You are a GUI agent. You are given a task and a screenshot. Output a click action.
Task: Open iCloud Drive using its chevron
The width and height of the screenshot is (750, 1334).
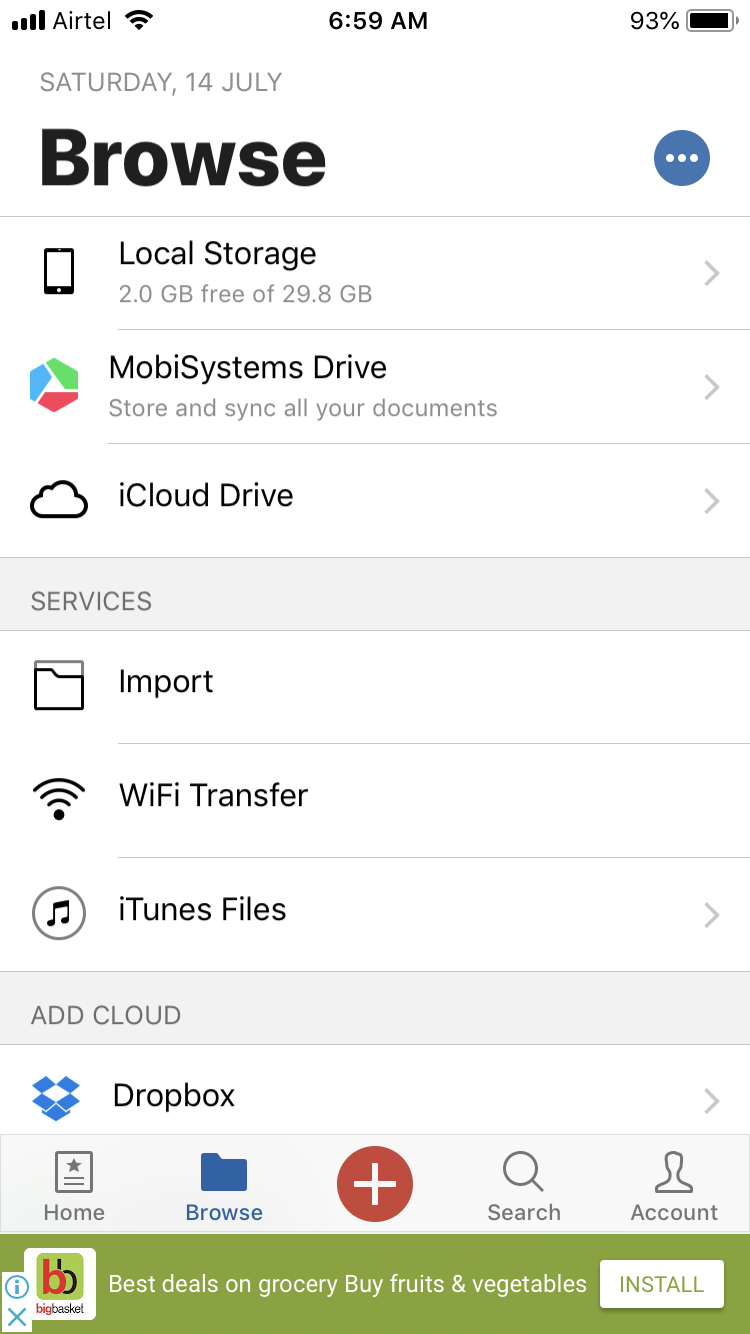click(711, 501)
